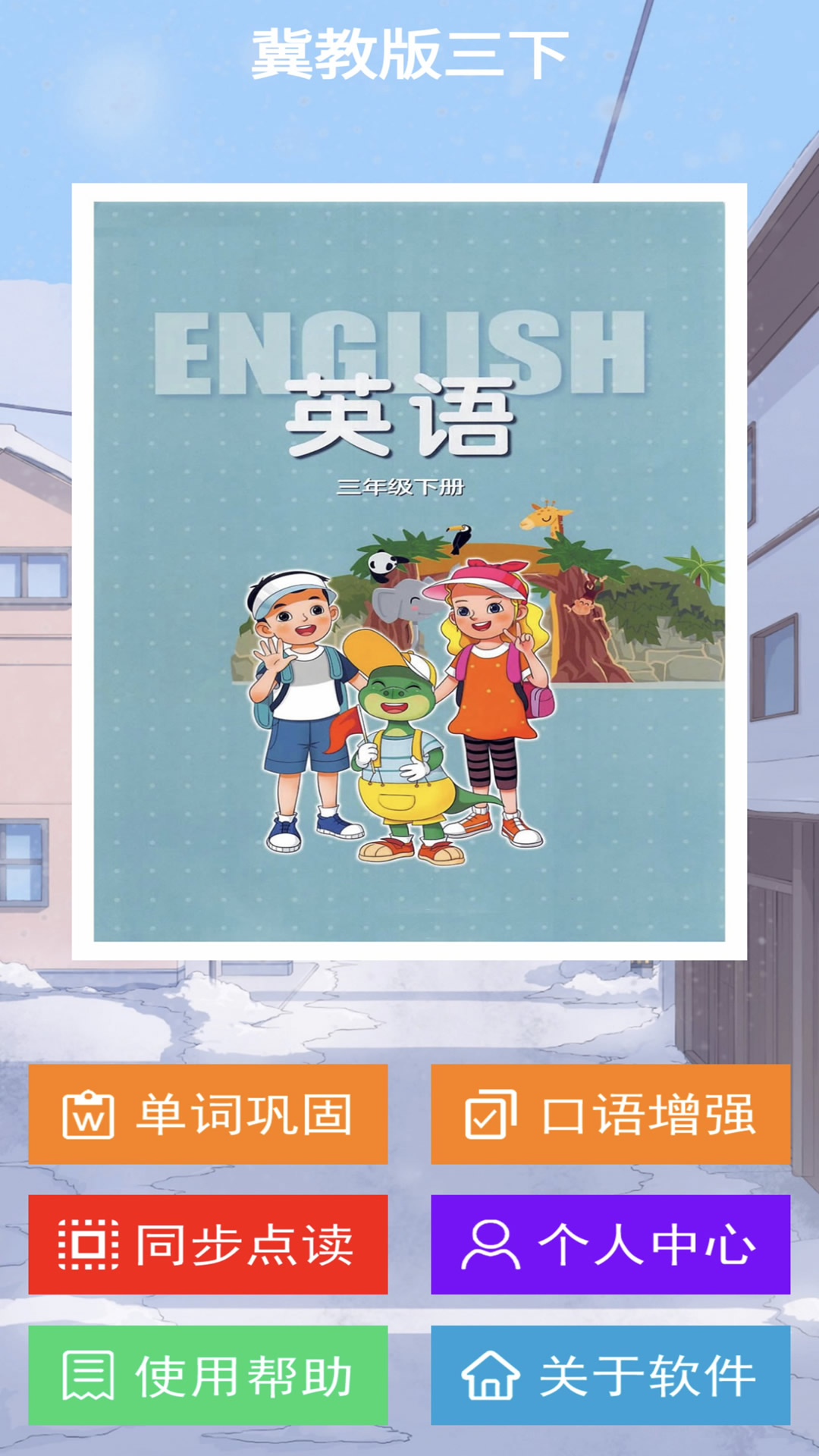Go to 个人中心 personal center
The width and height of the screenshot is (819, 1456).
[610, 1244]
